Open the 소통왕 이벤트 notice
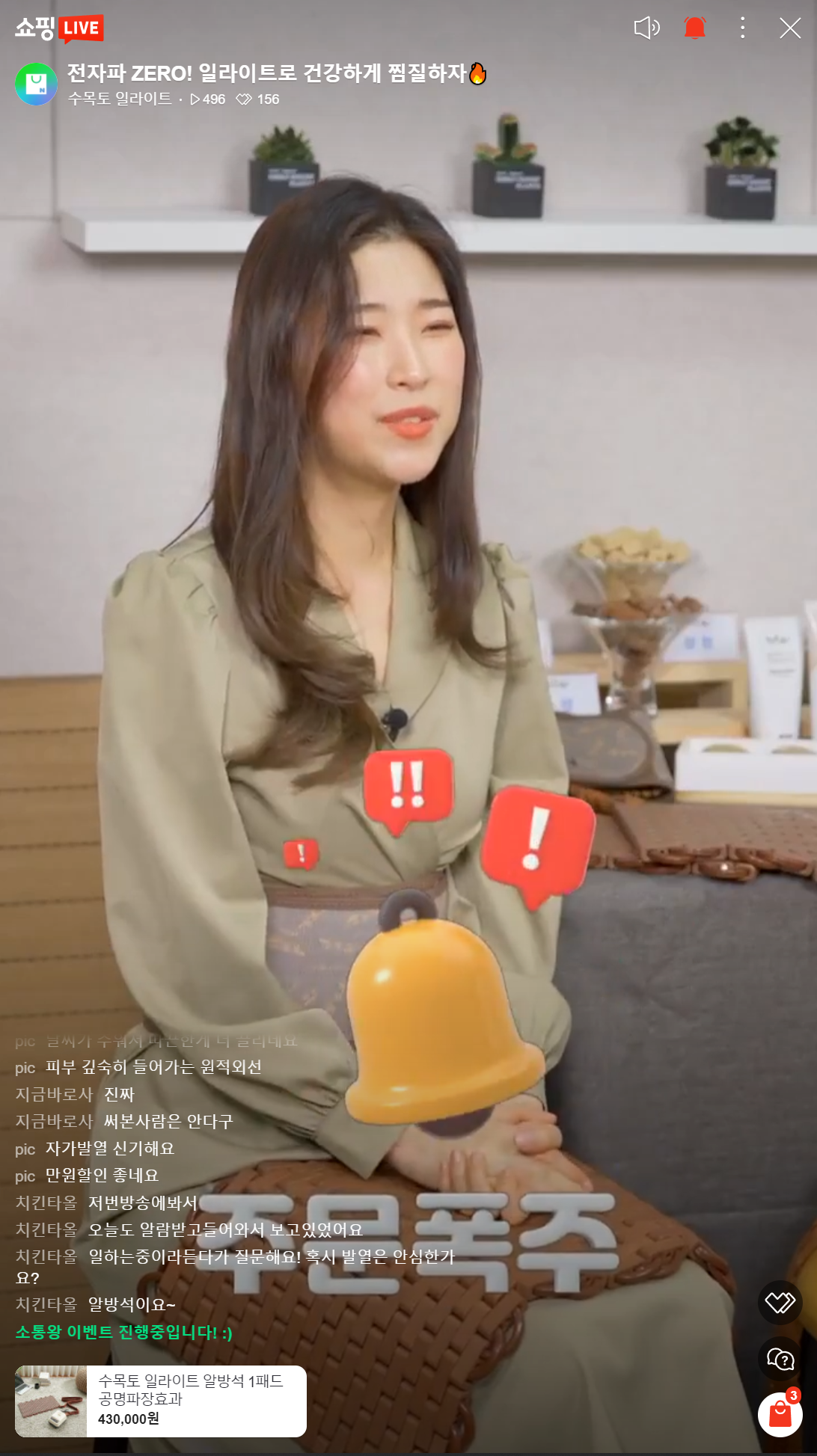The width and height of the screenshot is (817, 1456). 124,1332
